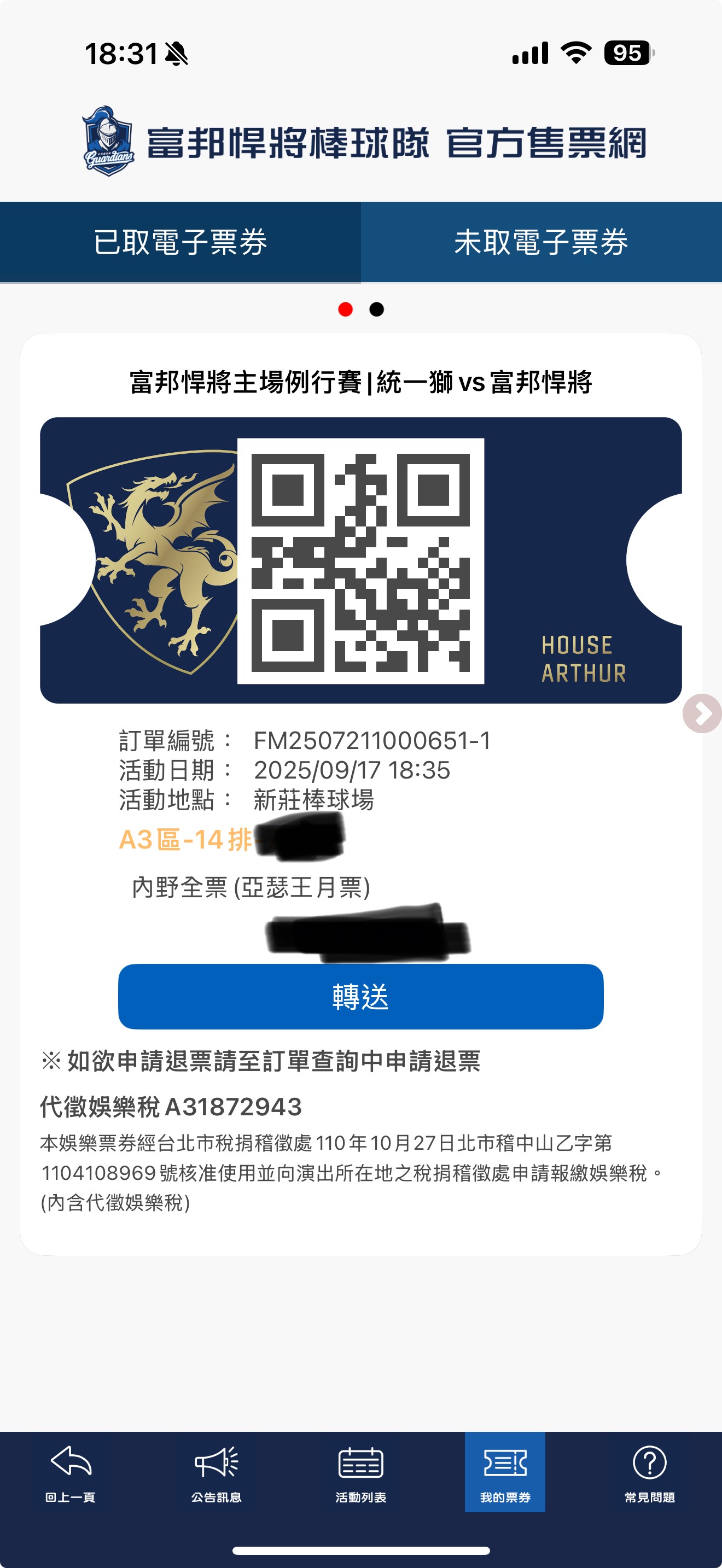This screenshot has width=722, height=1568.
Task: Switch to 已取電子票券 tab
Action: [x=180, y=242]
